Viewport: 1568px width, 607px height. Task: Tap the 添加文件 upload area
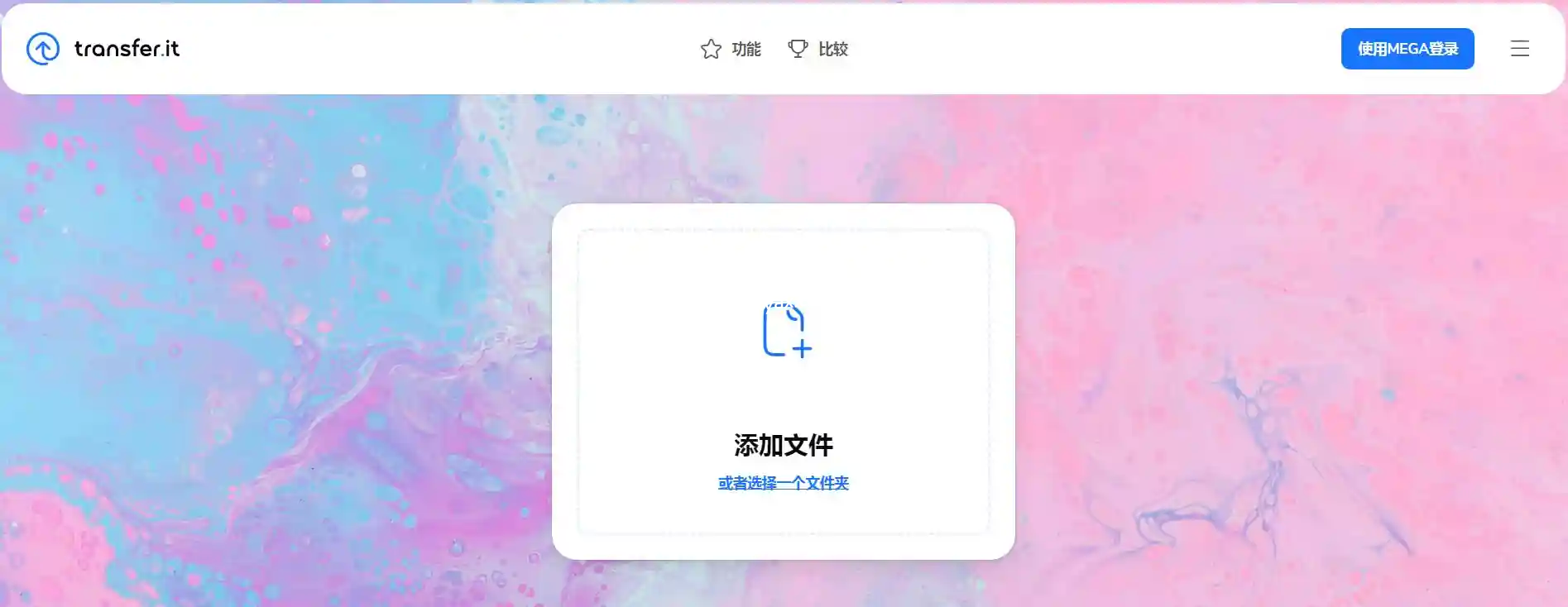pos(783,372)
